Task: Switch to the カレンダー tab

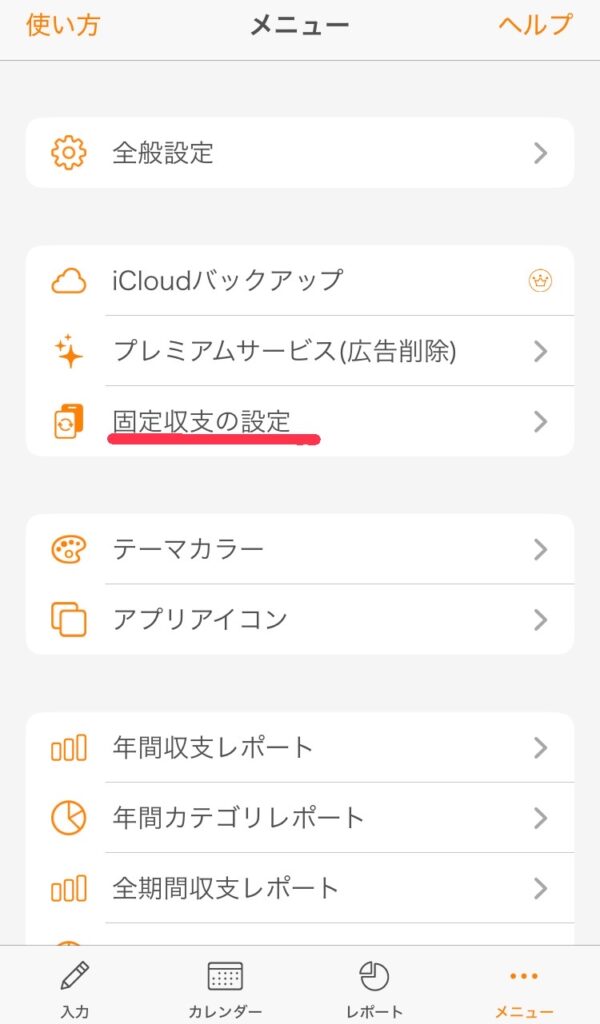Action: 225,988
